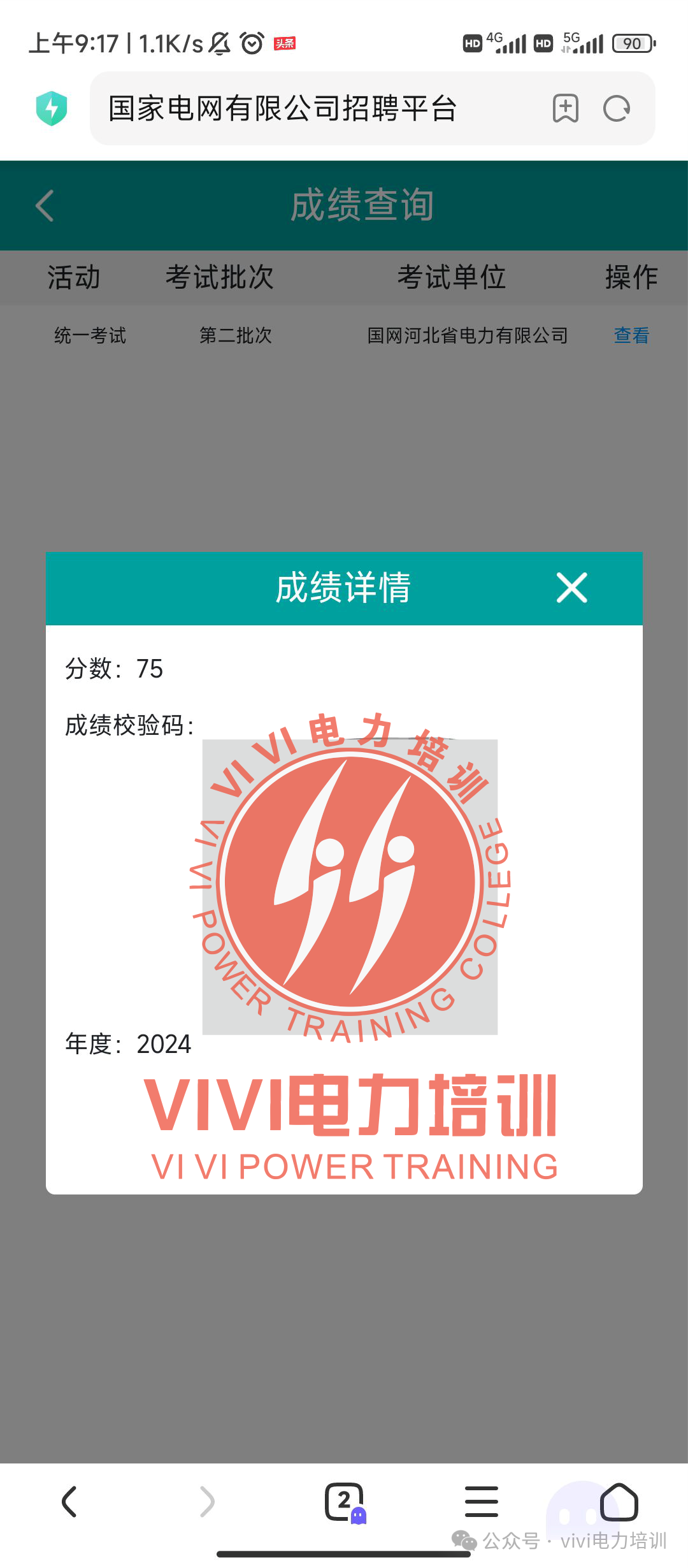Screen dimensions: 688x1568
Task: Open the browser security shield
Action: 52,108
